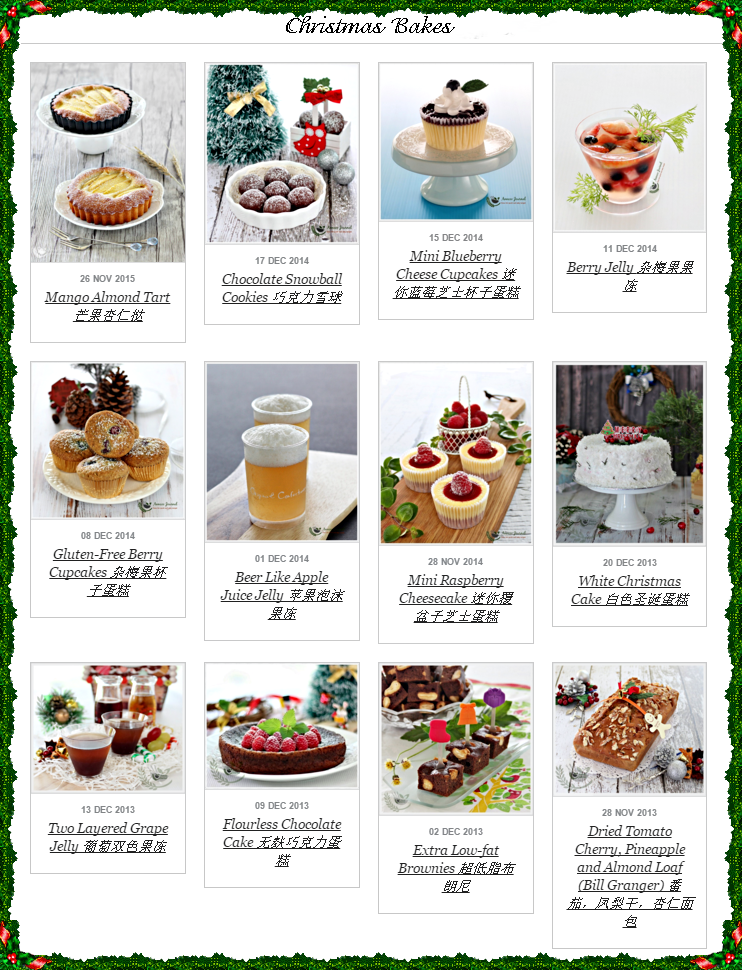Open the Chocolate Snowball Cookies photo
The width and height of the screenshot is (742, 970).
282,154
